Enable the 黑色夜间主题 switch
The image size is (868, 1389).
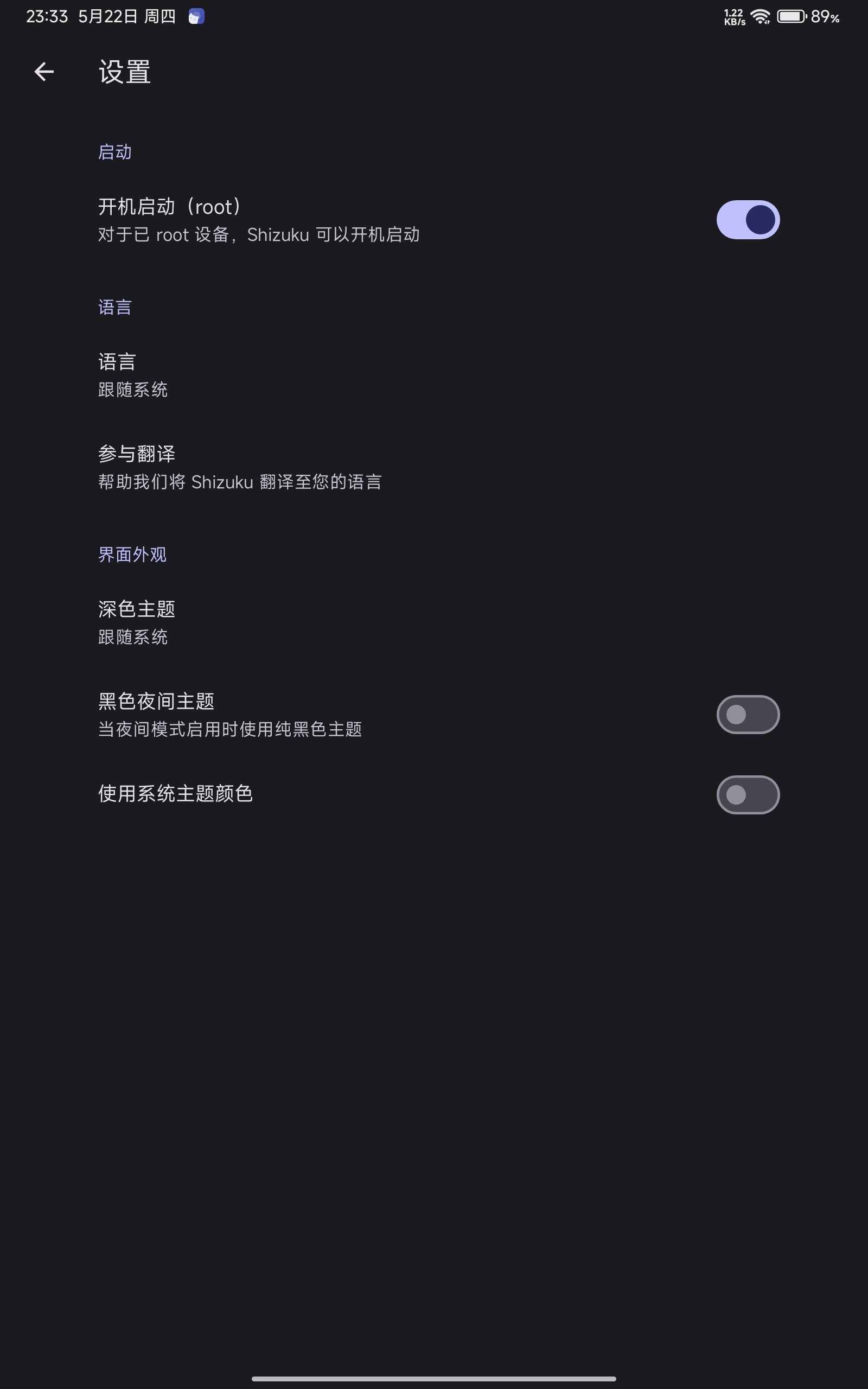click(748, 715)
